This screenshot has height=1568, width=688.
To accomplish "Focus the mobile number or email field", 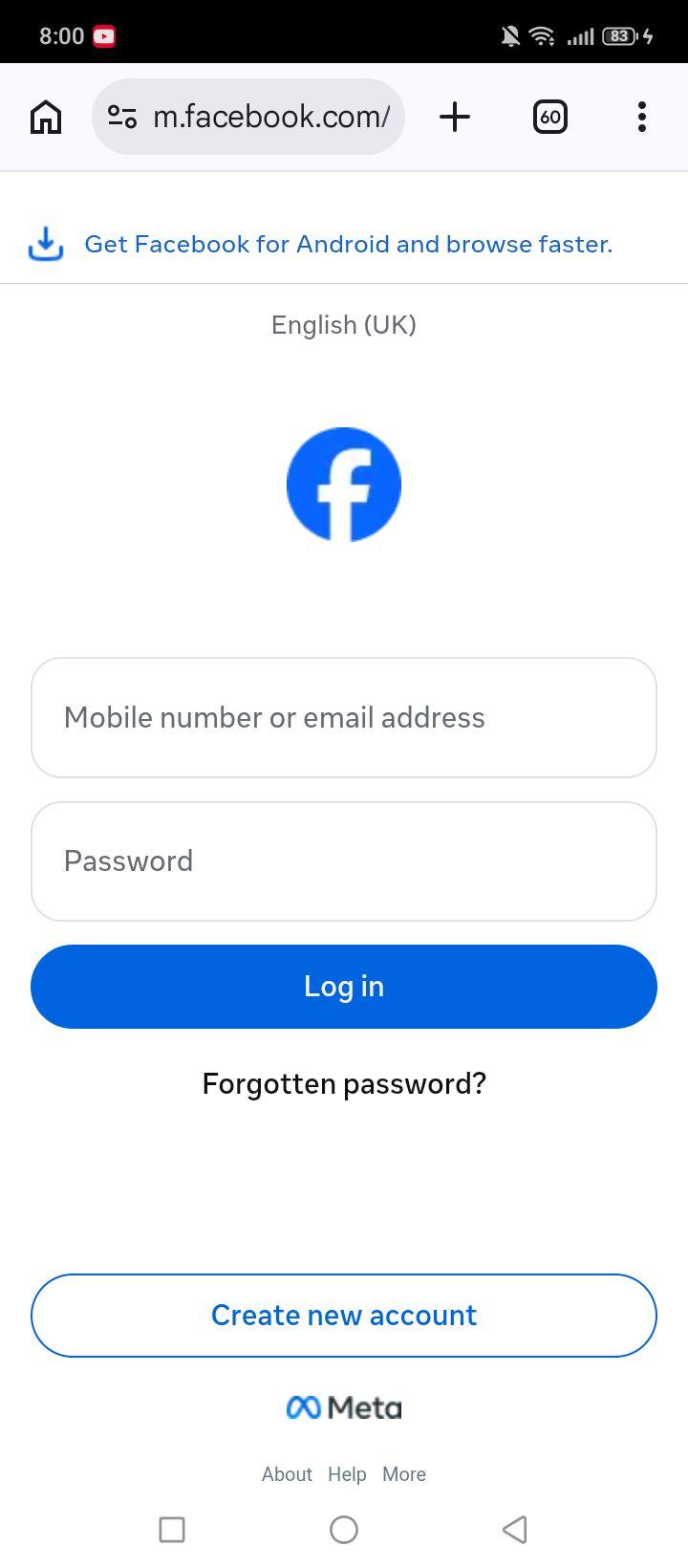I will point(344,717).
